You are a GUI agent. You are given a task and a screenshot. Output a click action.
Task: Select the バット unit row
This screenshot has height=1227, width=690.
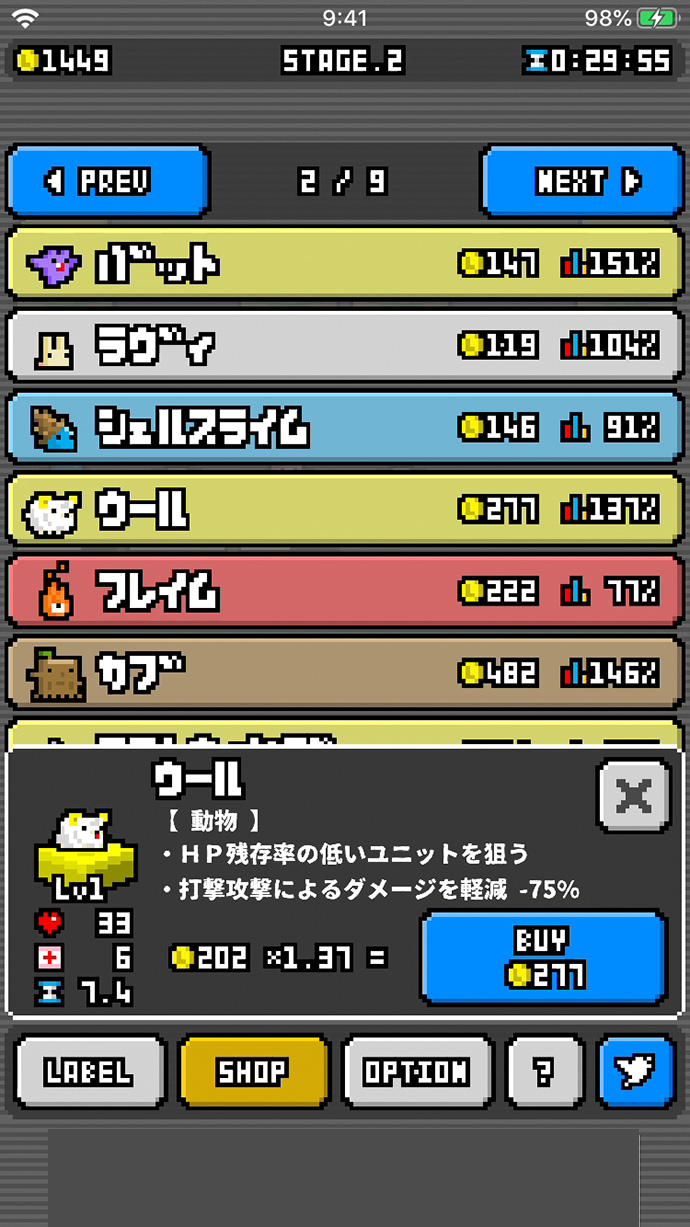344,264
